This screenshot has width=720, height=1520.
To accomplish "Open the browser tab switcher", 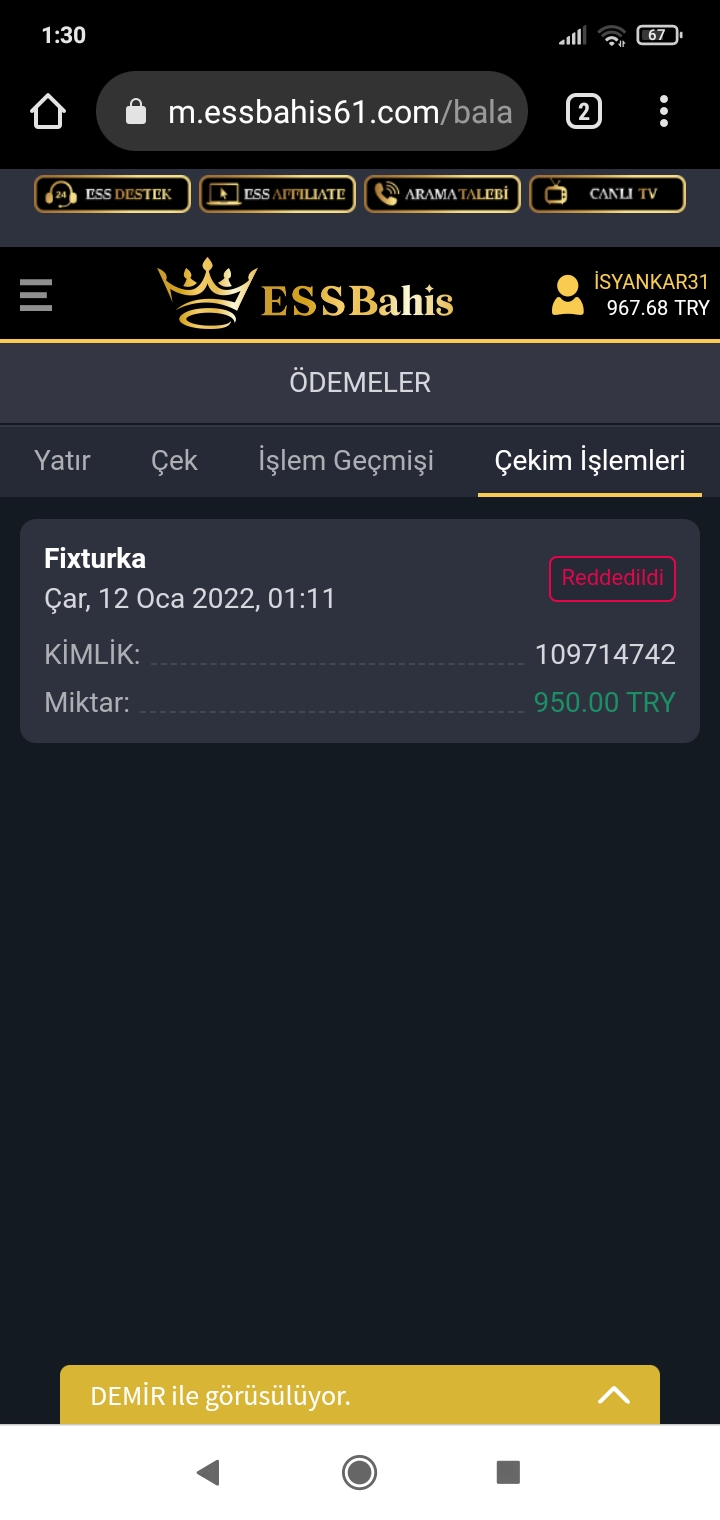I will pos(584,111).
